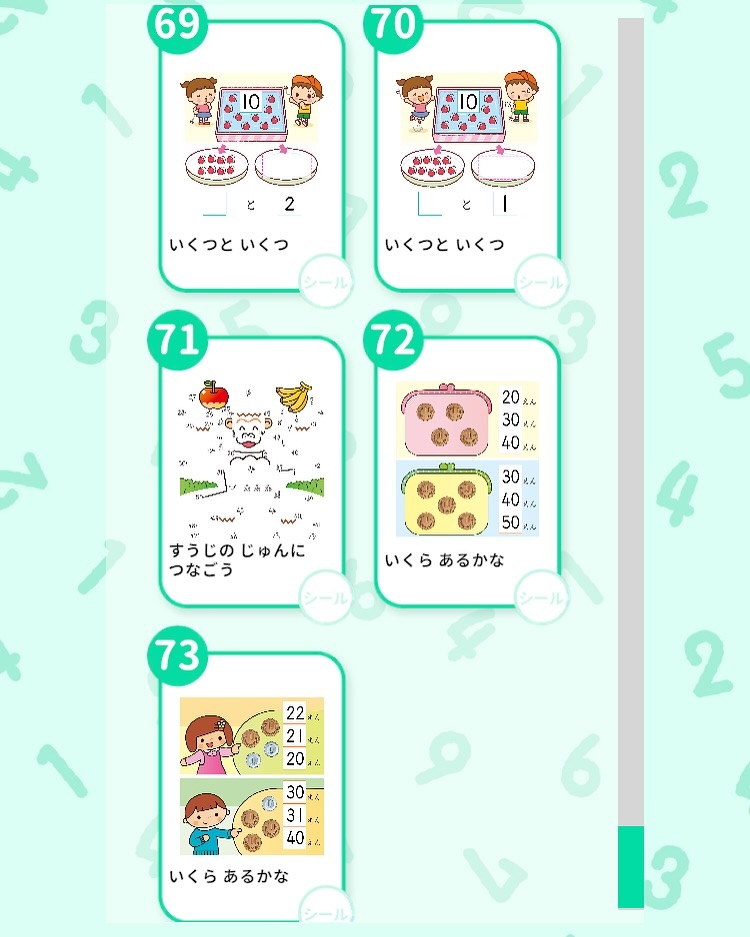Tap the vertical scrollbar thumb

630,866
